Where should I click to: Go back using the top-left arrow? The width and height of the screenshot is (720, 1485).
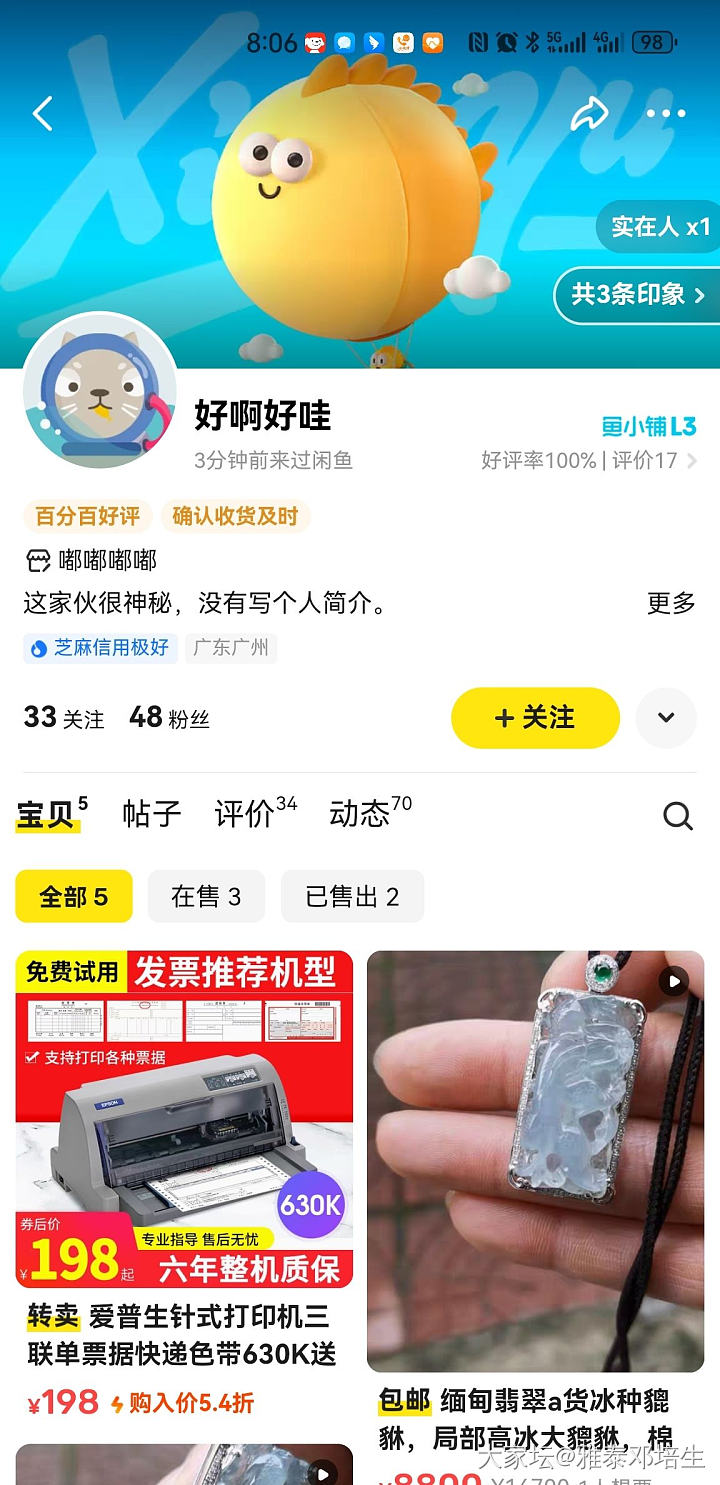pyautogui.click(x=42, y=114)
